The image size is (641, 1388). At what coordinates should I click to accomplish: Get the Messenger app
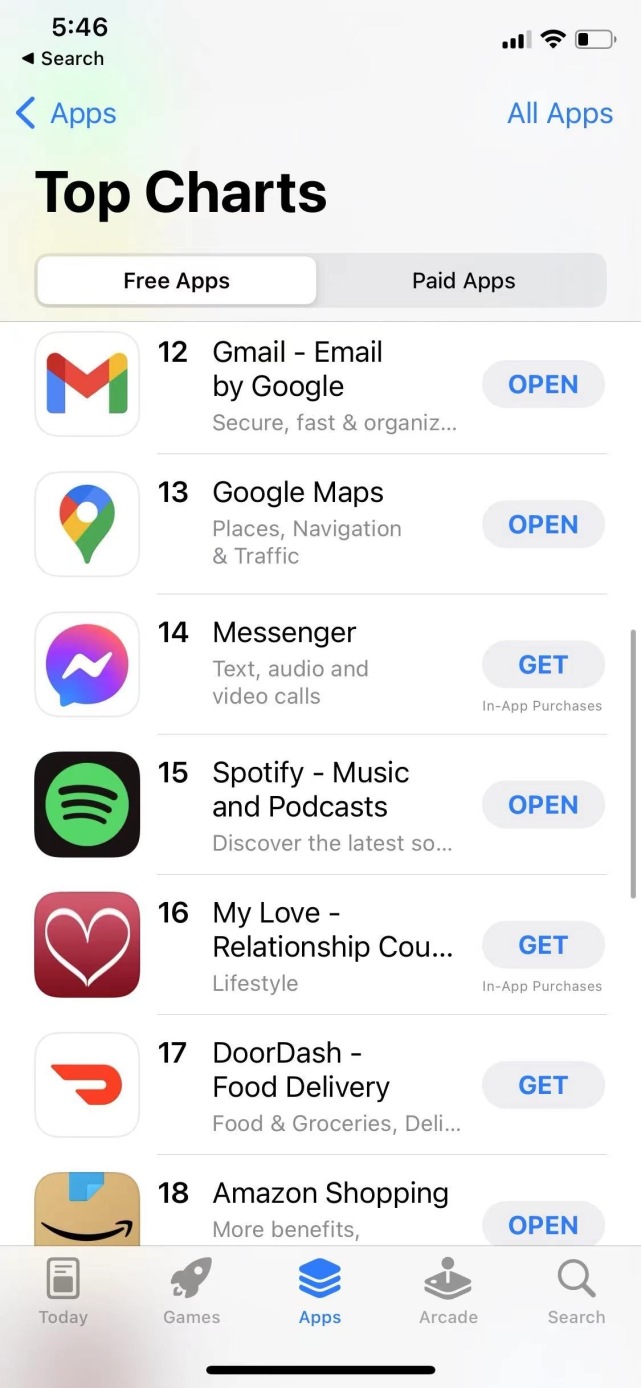[543, 665]
